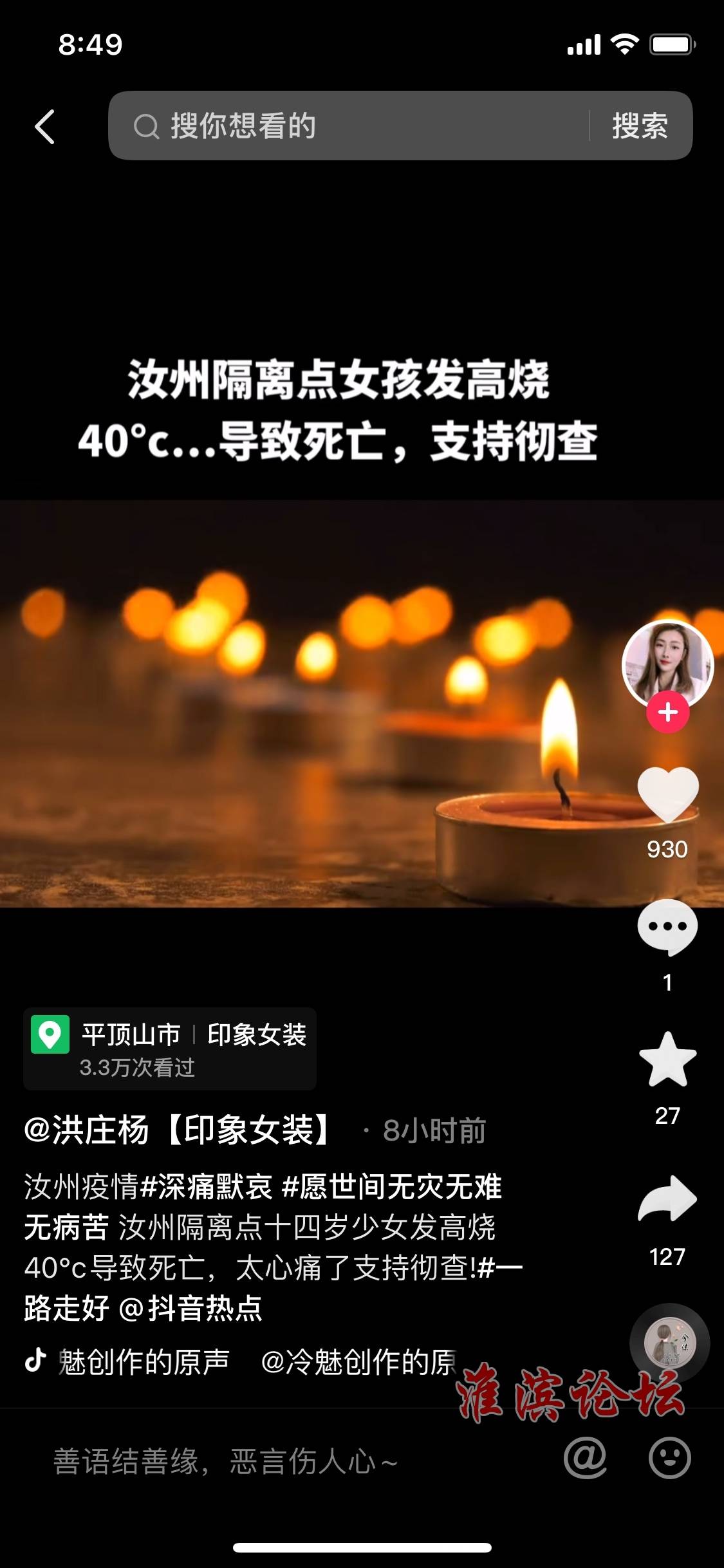This screenshot has width=724, height=1568.
Task: Open the comments bubble
Action: tap(667, 928)
